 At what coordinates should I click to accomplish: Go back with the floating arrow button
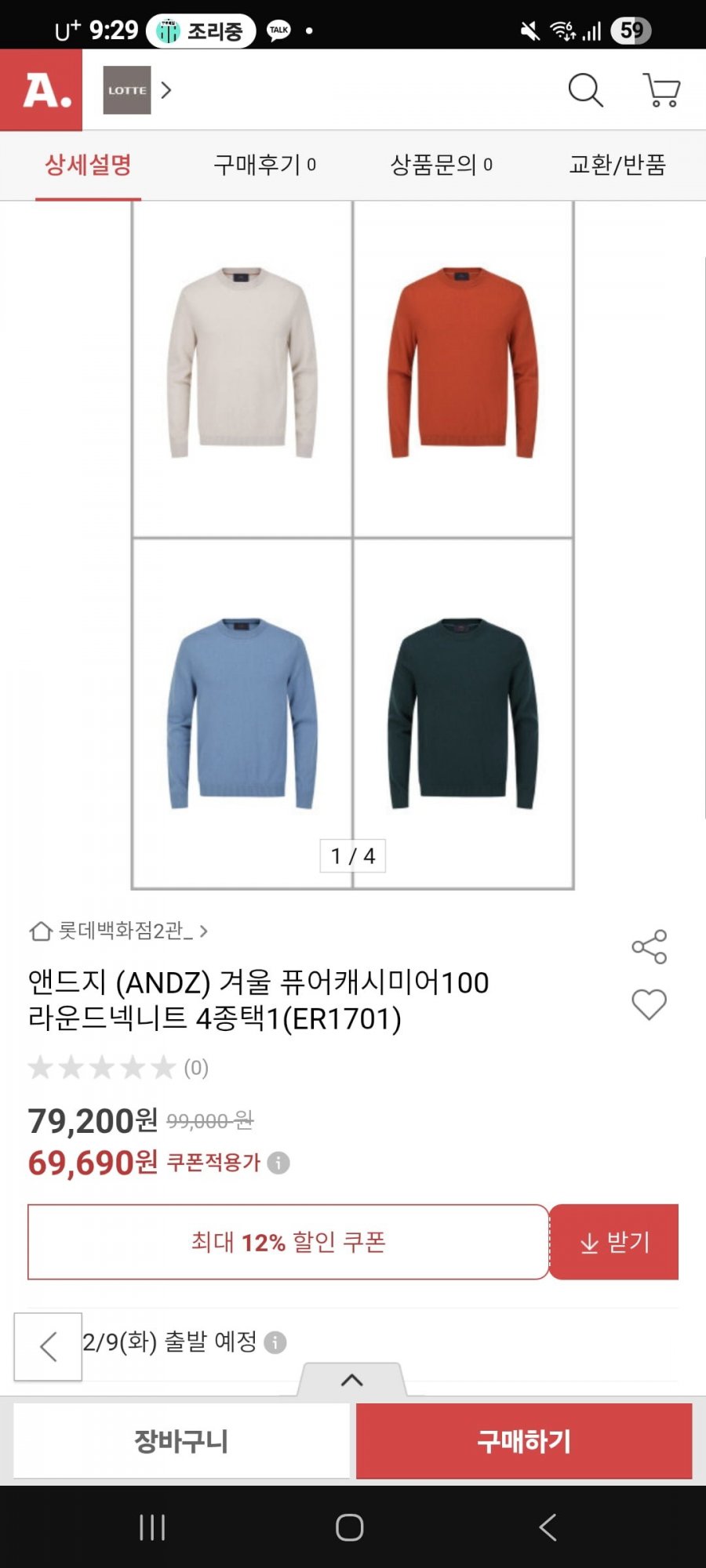click(48, 1346)
